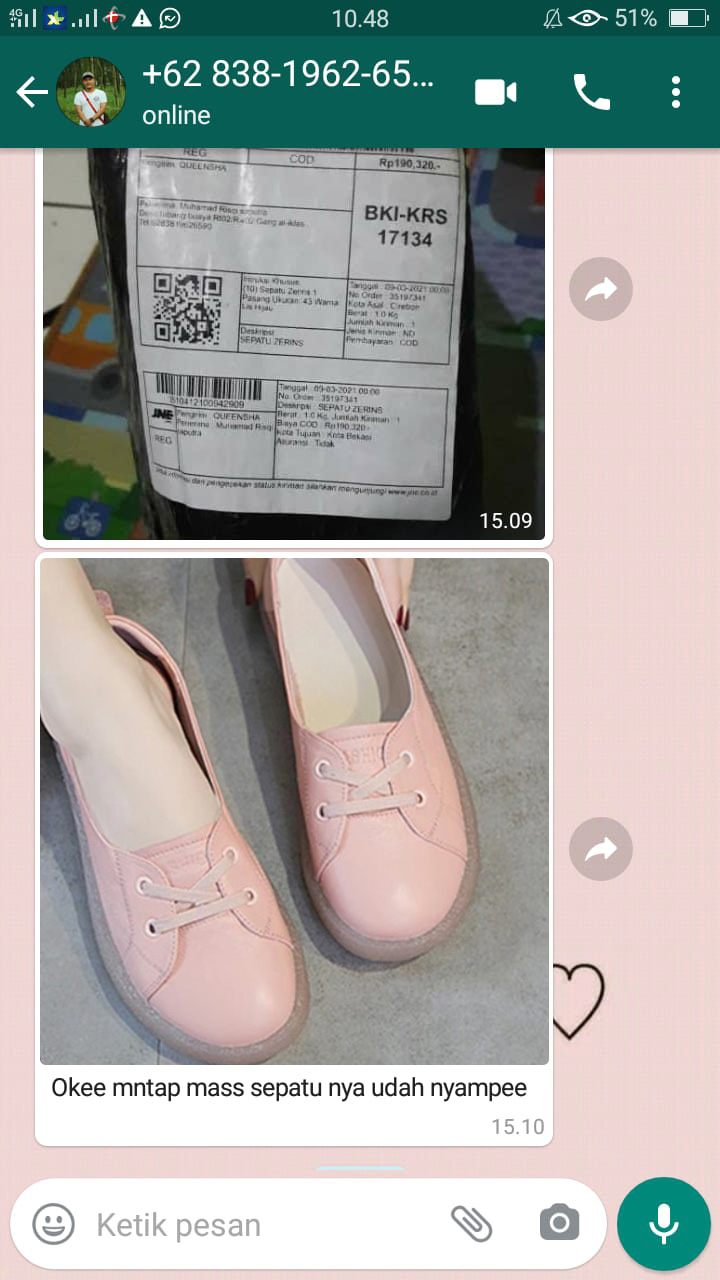Screen dimensions: 720x1280
Task: Start a voice call
Action: (591, 93)
